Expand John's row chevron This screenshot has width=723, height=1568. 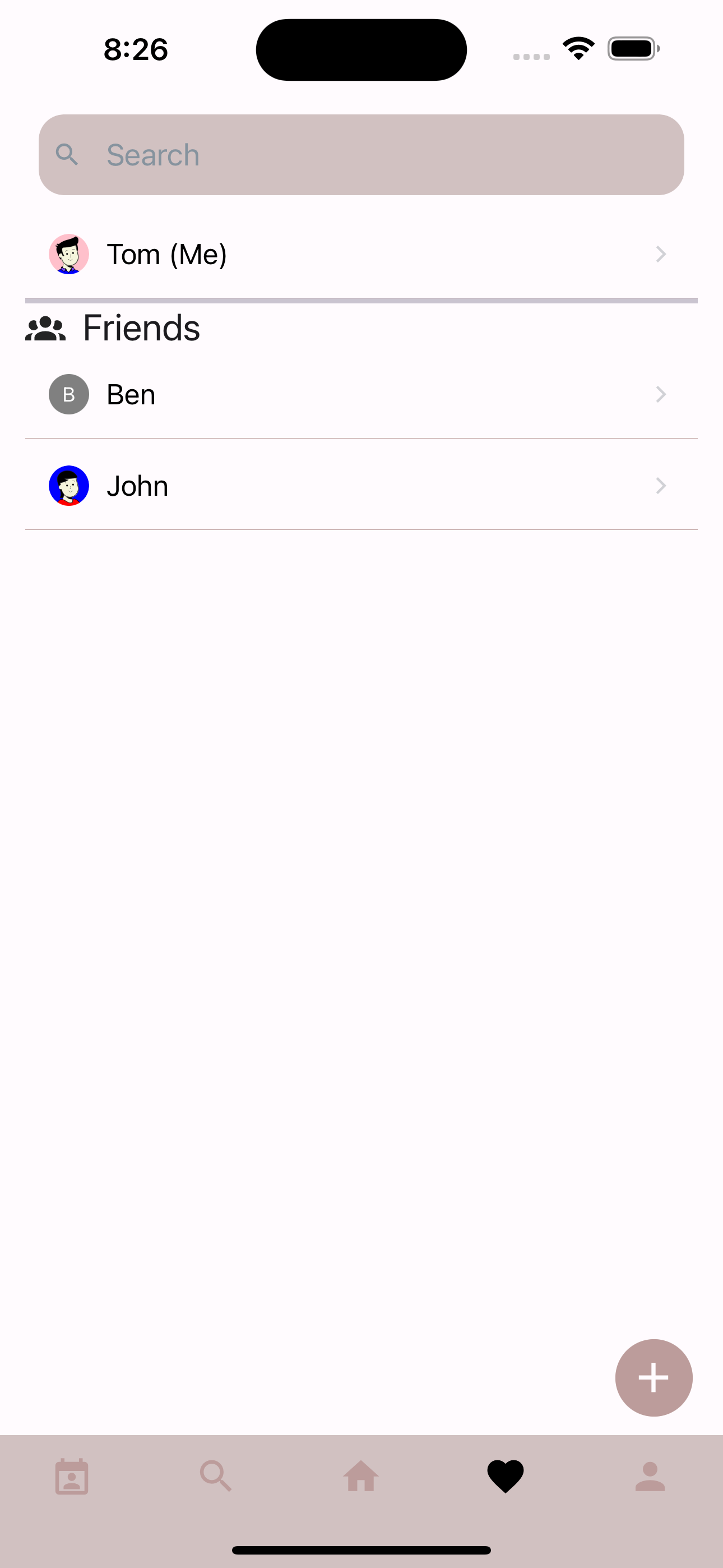661,486
